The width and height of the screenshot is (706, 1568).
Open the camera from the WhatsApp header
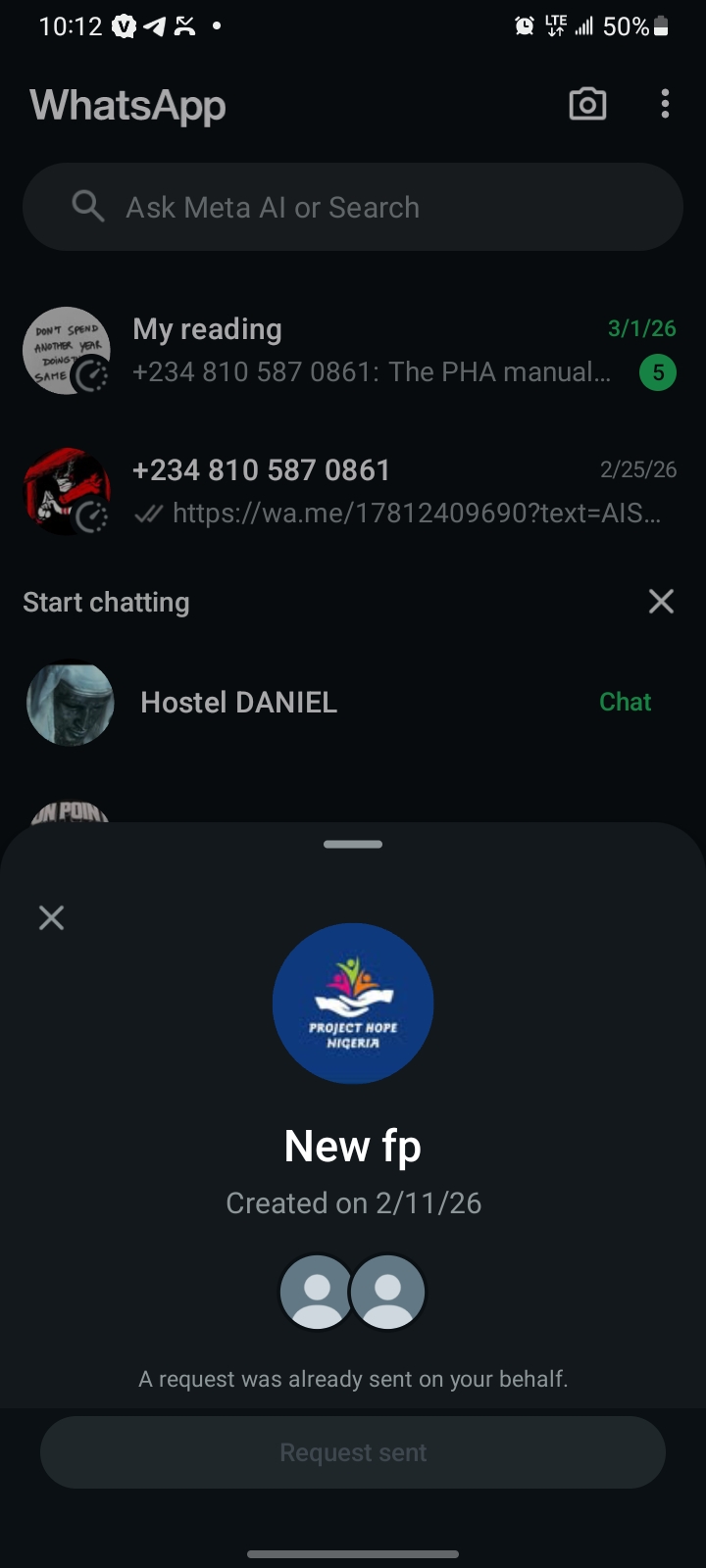click(x=587, y=104)
